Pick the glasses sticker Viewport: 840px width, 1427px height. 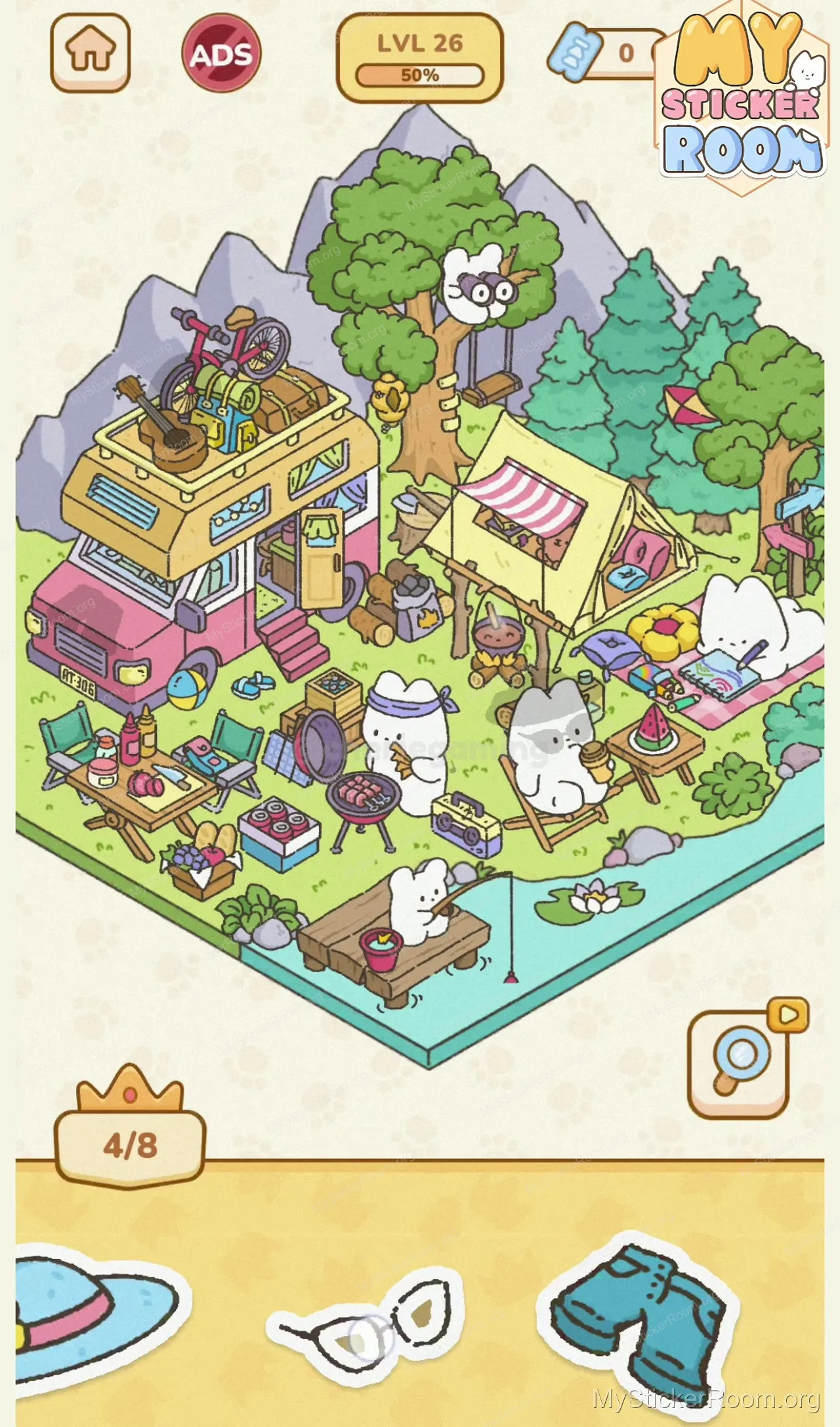pyautogui.click(x=367, y=1326)
